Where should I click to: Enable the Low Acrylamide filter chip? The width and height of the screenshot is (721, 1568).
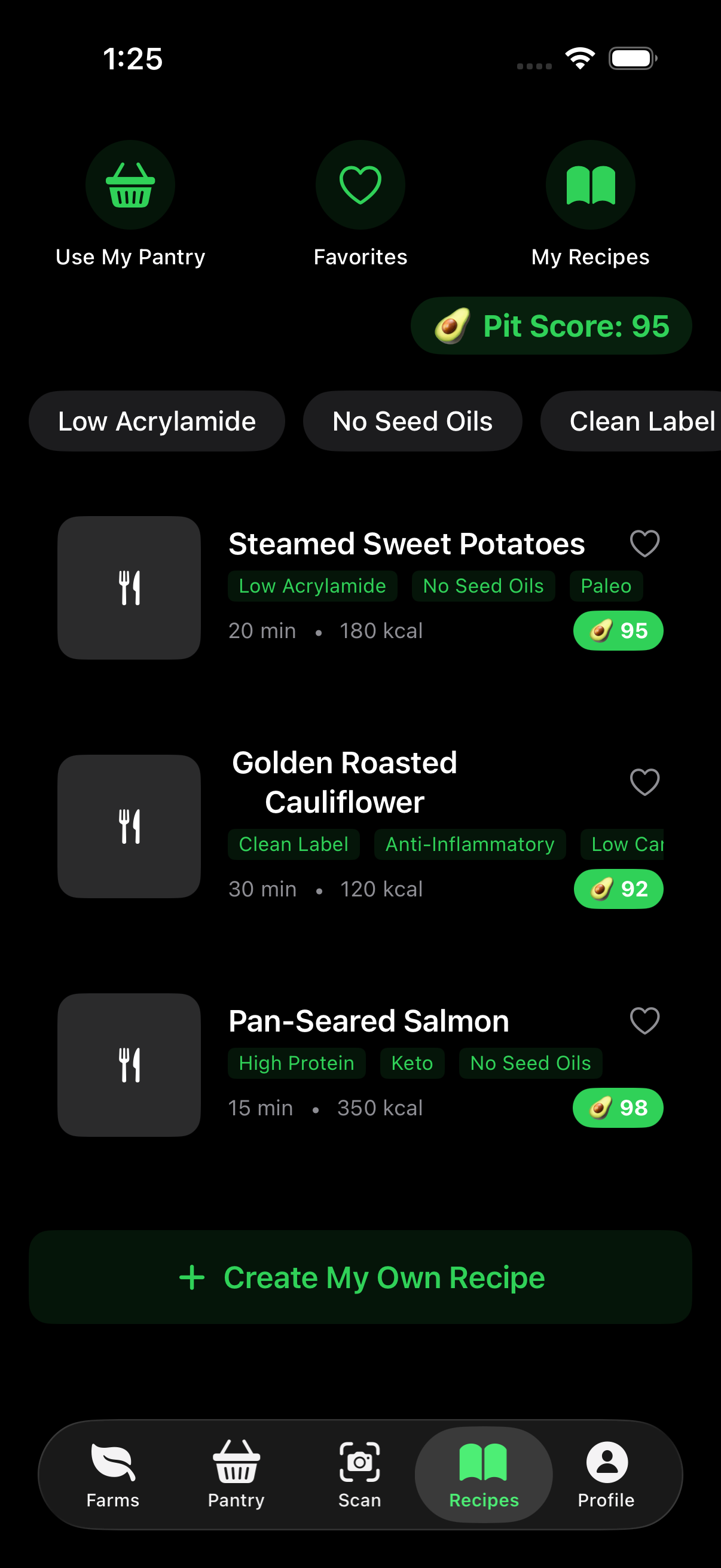tap(157, 420)
